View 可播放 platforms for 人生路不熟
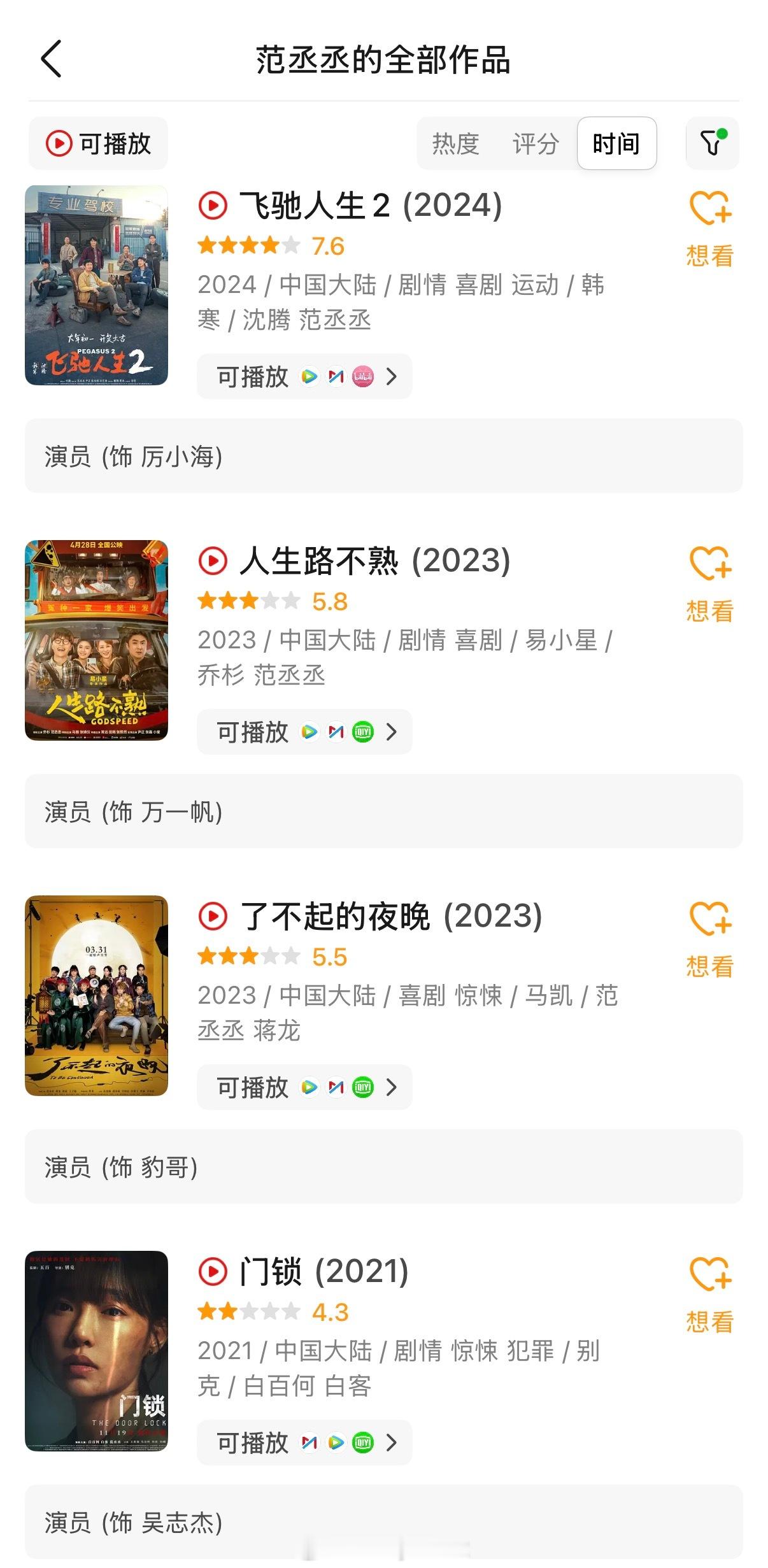 (304, 732)
